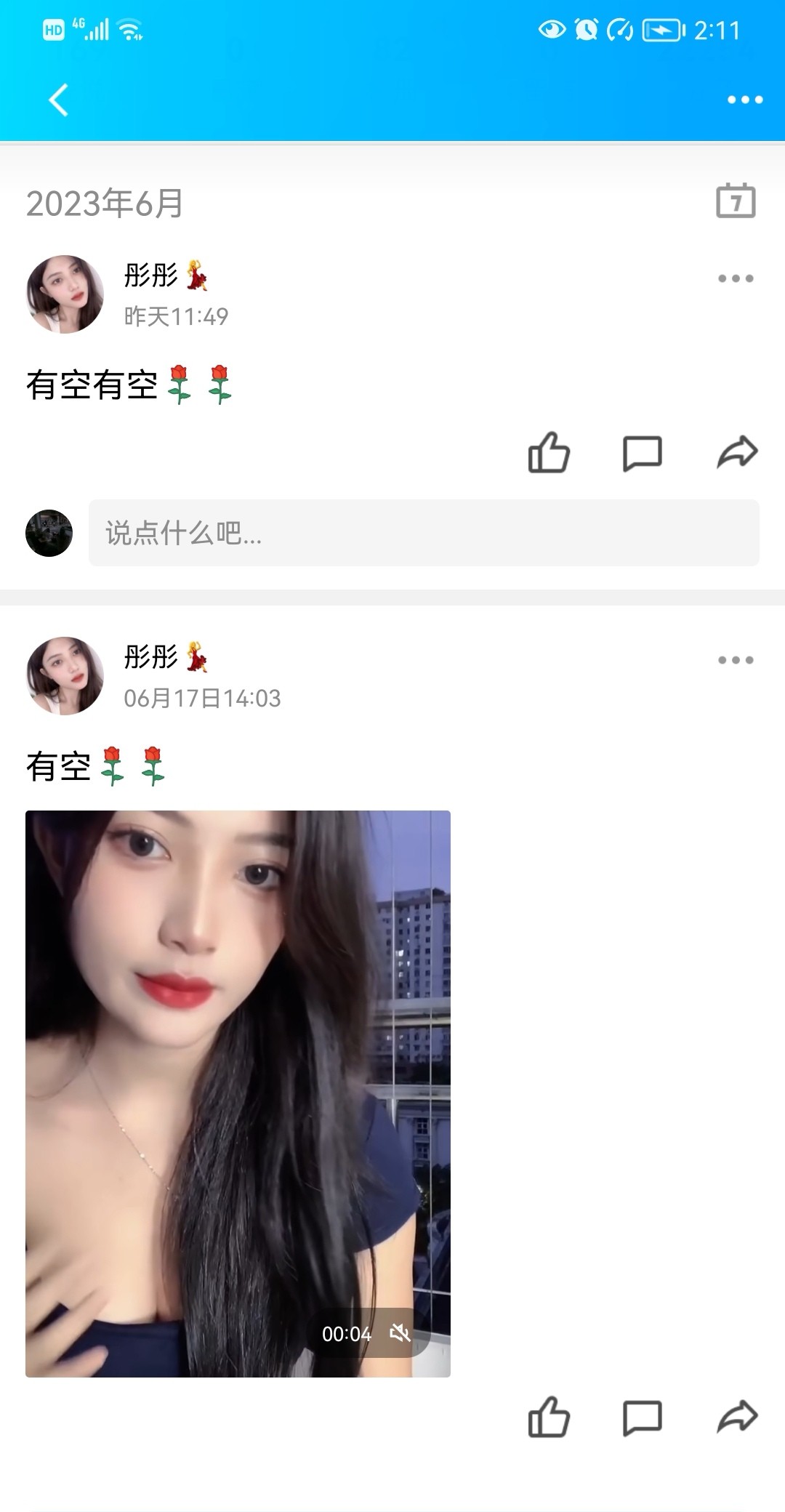Image resolution: width=785 pixels, height=1512 pixels.
Task: Play the 00:04 video in the post
Action: (238, 1093)
